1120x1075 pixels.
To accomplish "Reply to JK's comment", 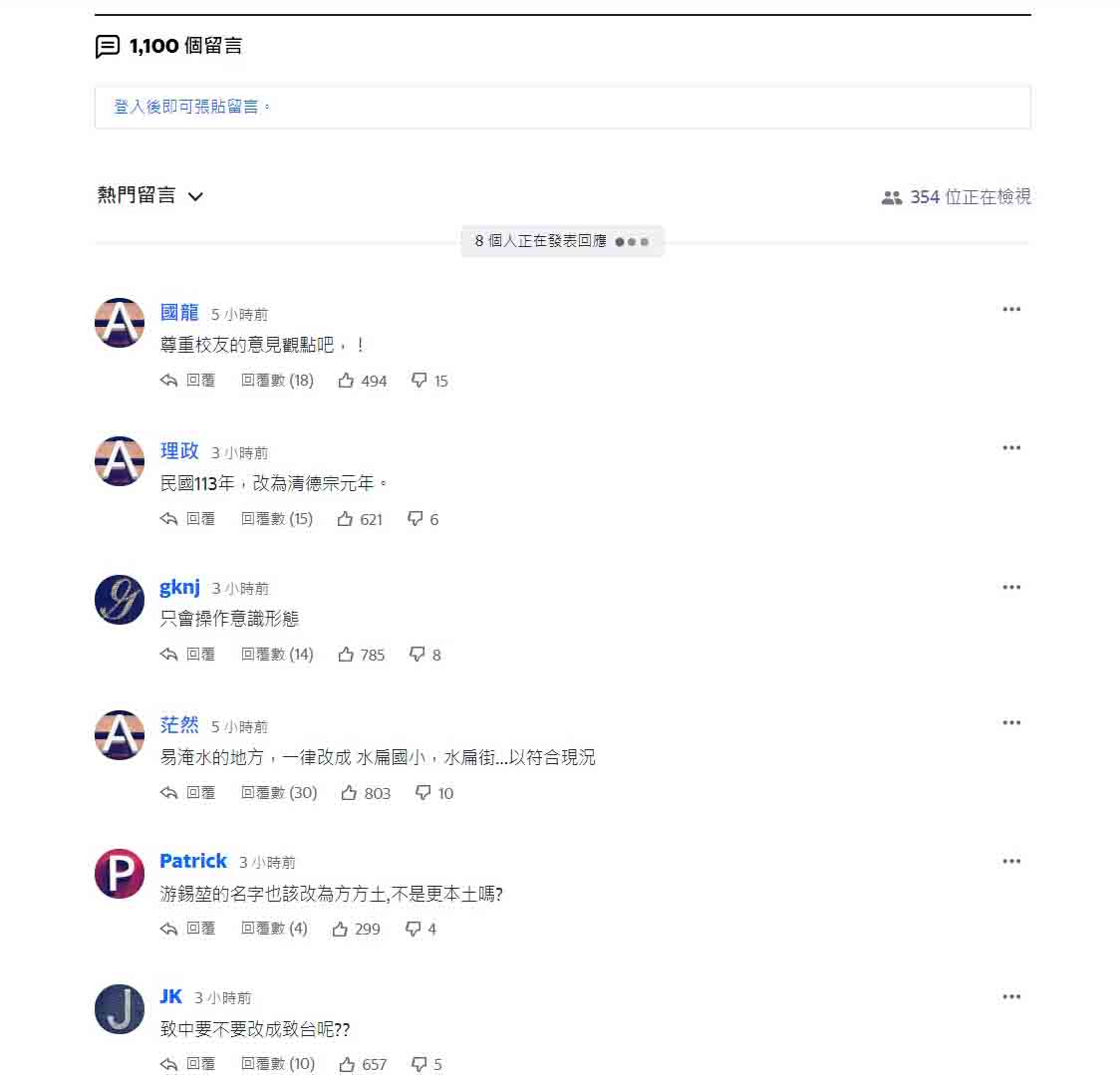I will pyautogui.click(x=188, y=1064).
